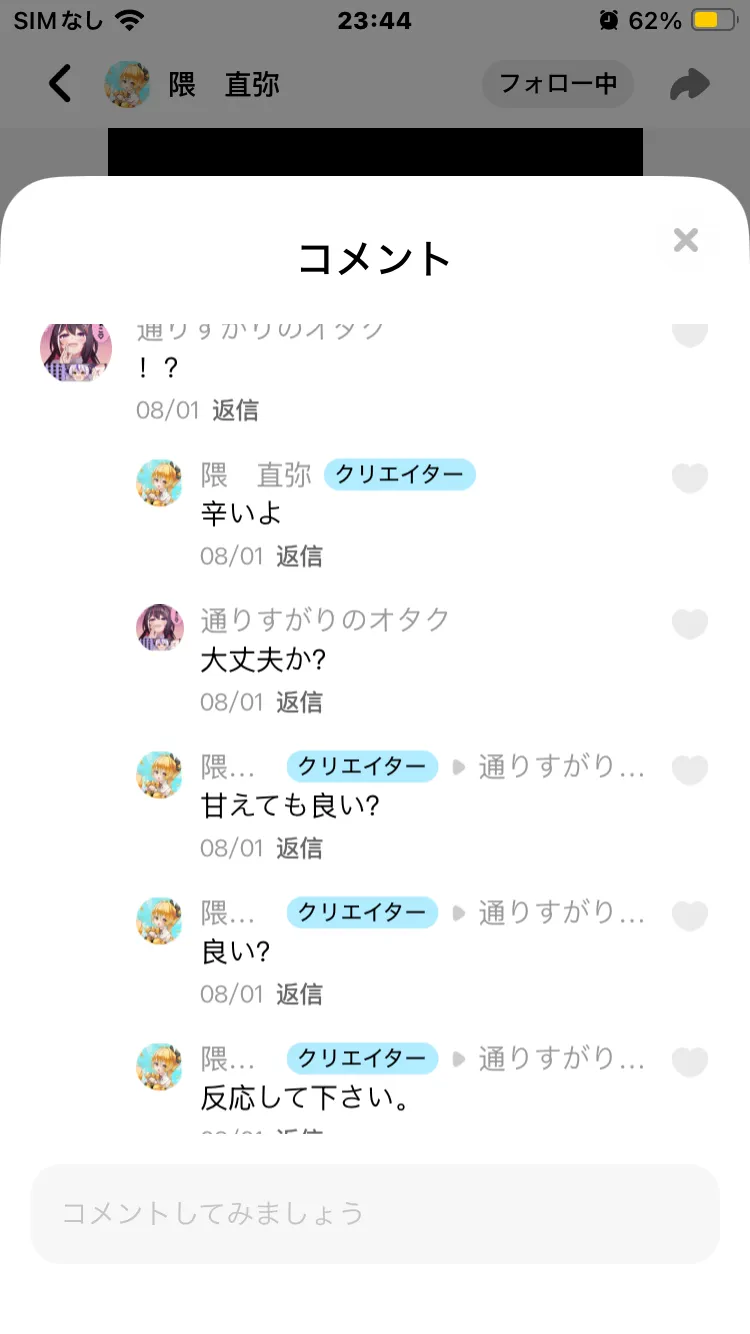The image size is (750, 1334).
Task: Tap the フォロー中 button
Action: [x=557, y=84]
